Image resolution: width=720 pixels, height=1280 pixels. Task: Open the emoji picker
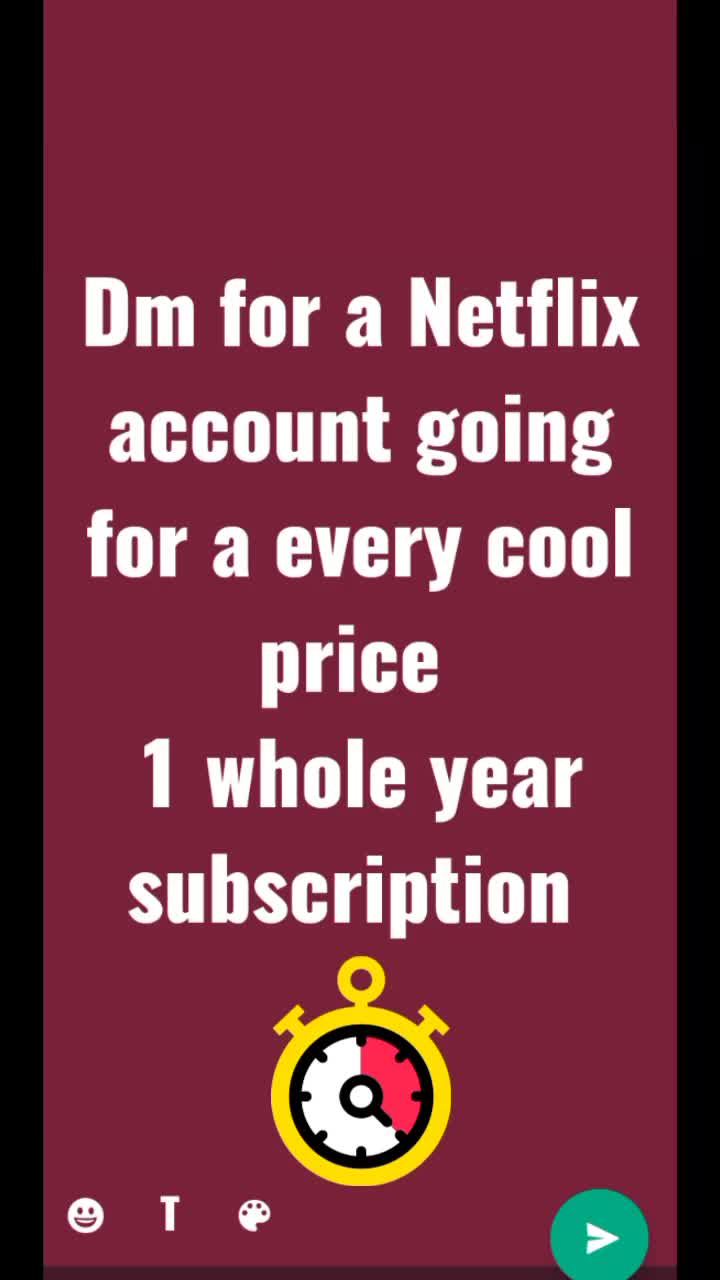coord(85,1216)
